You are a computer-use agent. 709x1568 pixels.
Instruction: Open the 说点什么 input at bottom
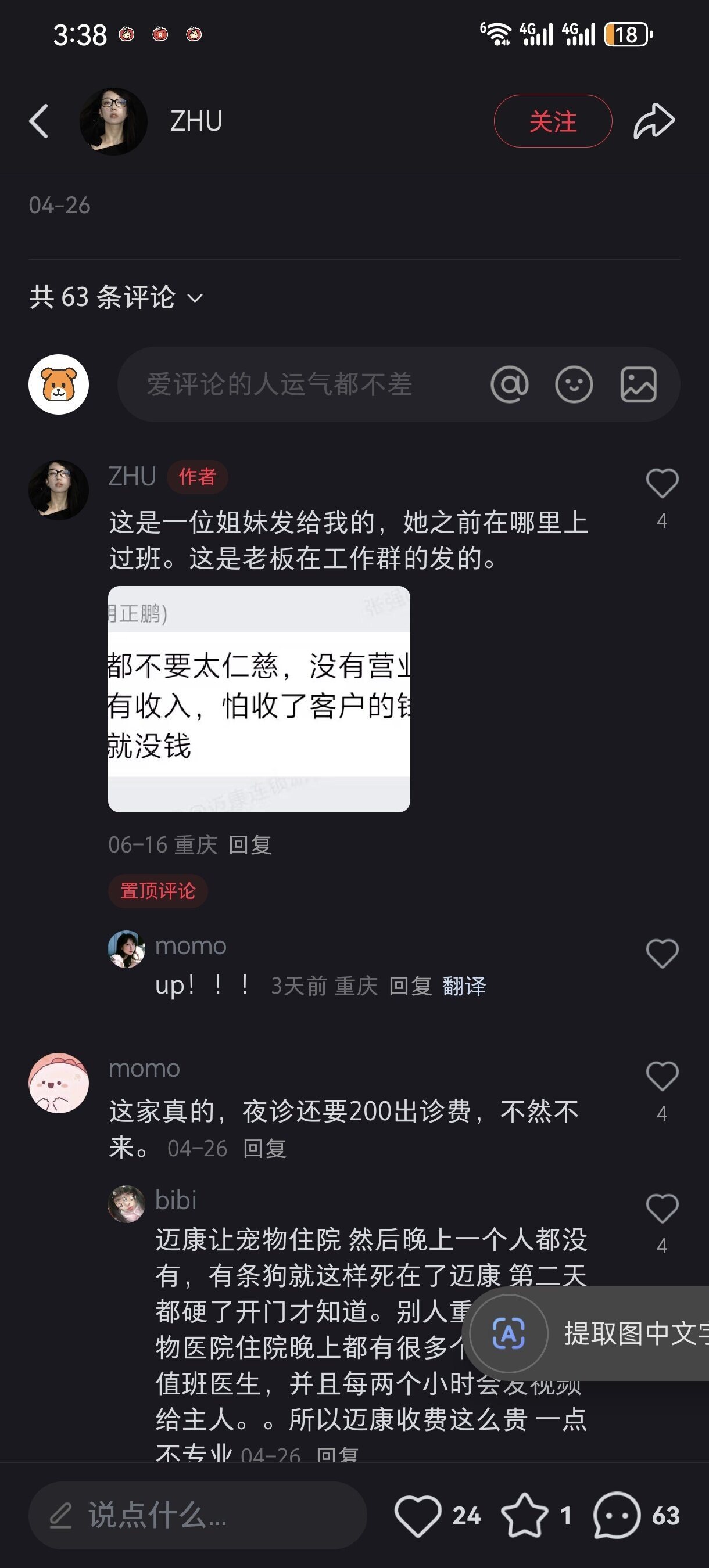[198, 1515]
